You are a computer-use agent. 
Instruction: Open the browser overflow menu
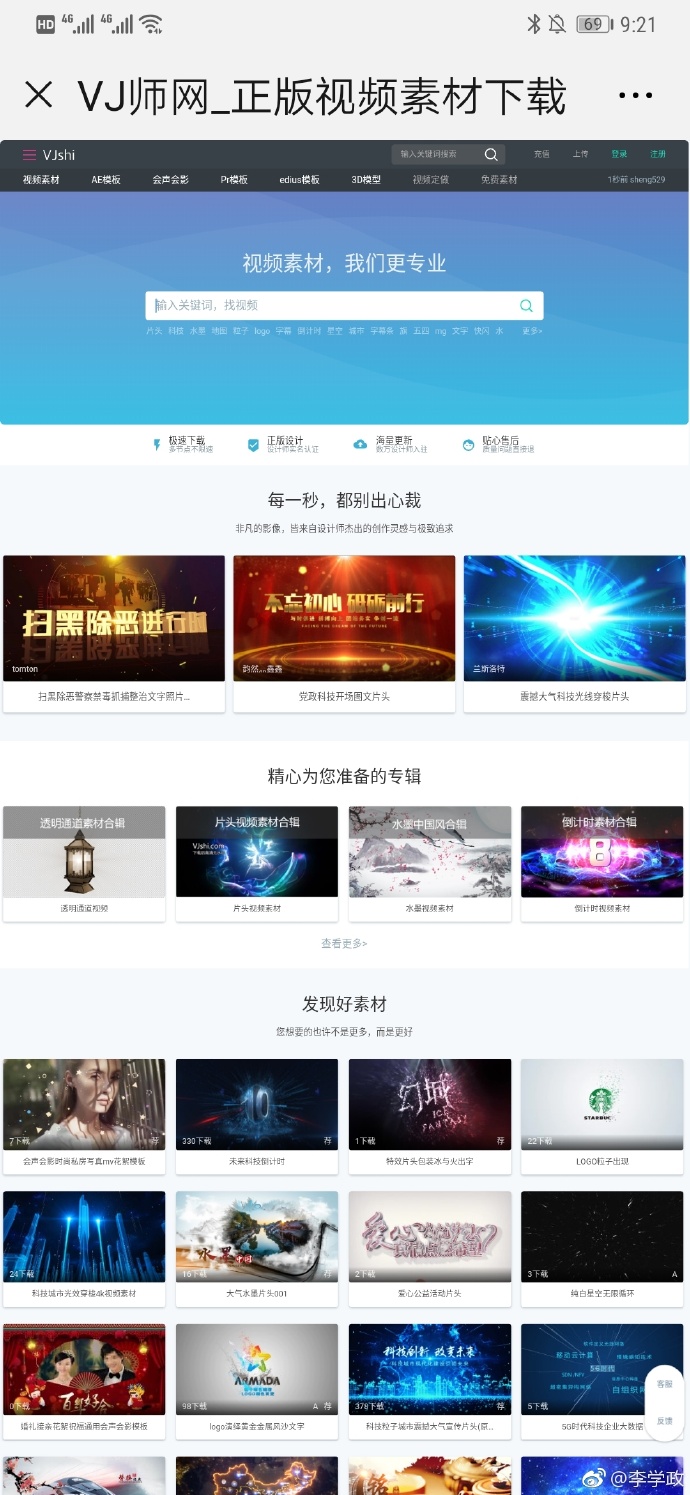(x=635, y=96)
